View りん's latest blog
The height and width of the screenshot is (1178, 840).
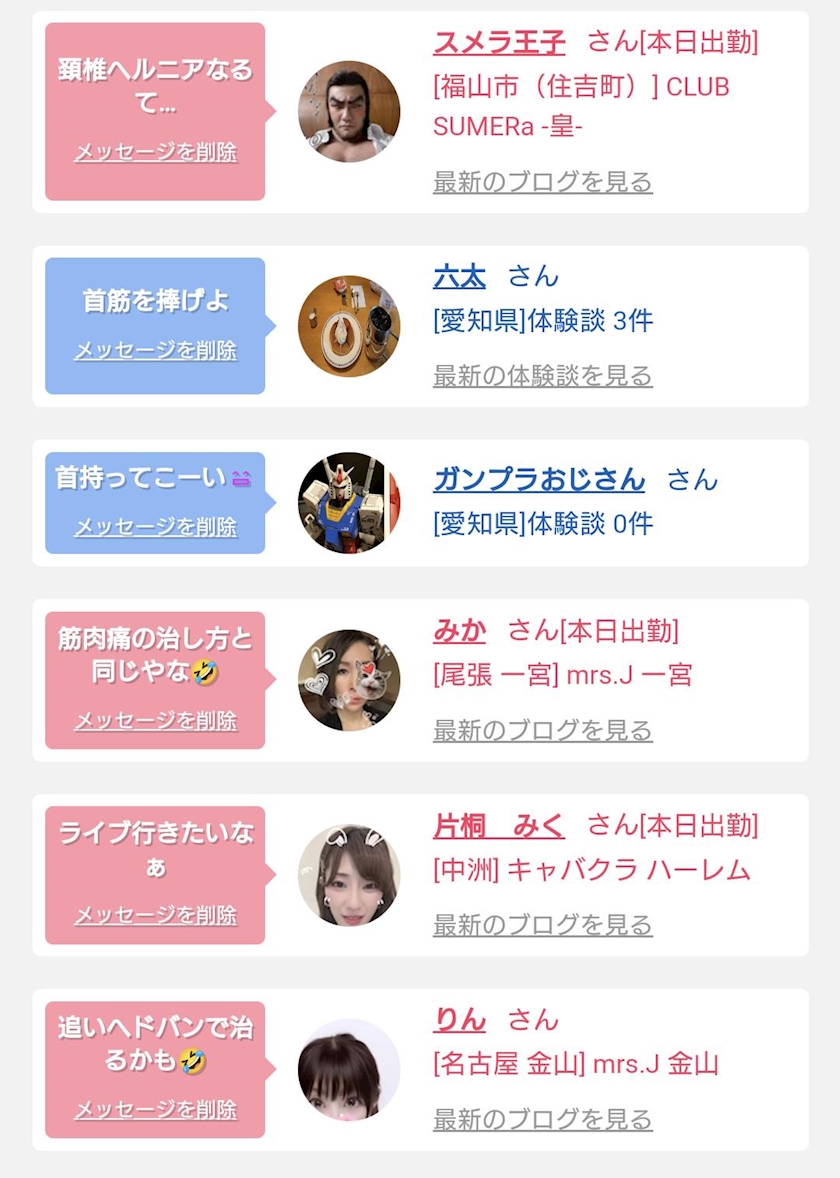[542, 1119]
